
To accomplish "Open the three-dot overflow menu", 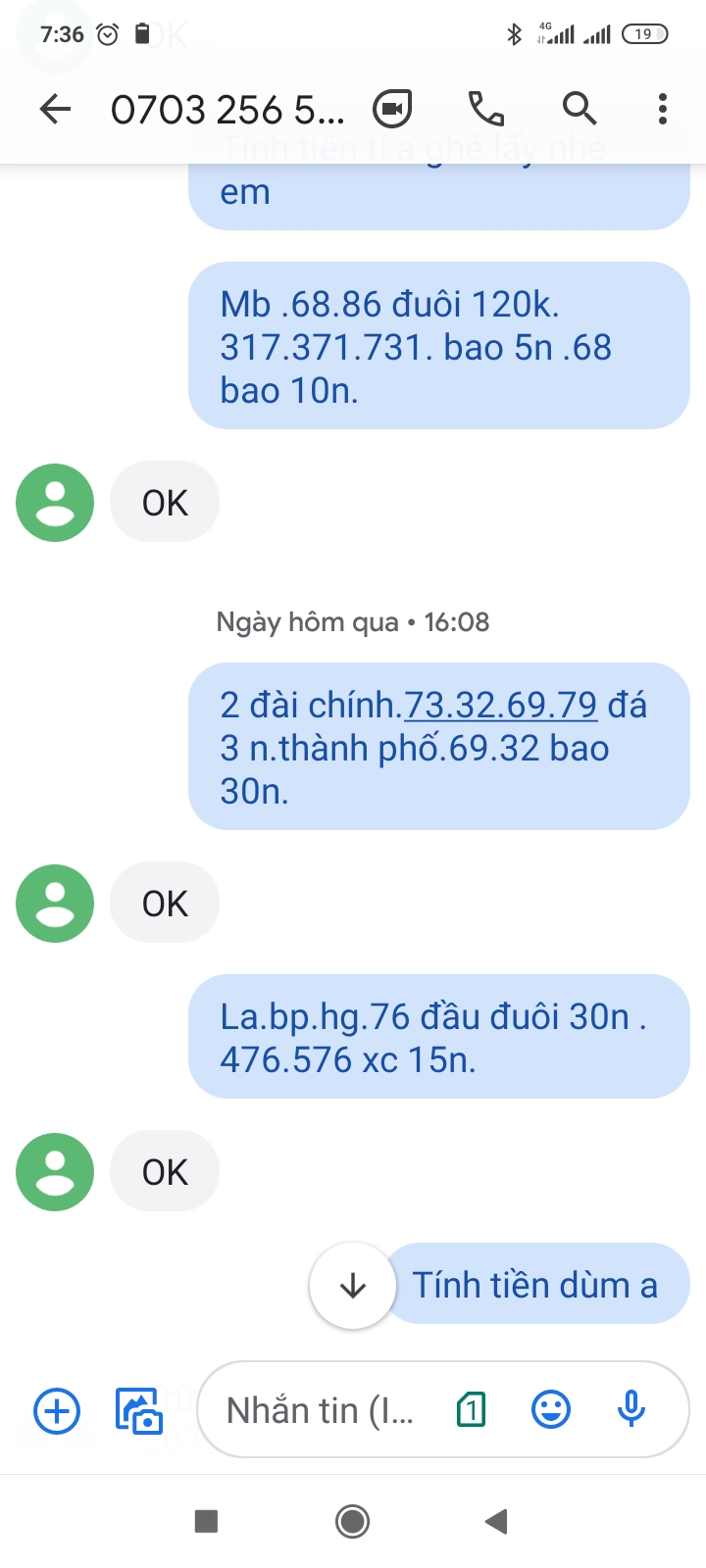I will pyautogui.click(x=663, y=109).
